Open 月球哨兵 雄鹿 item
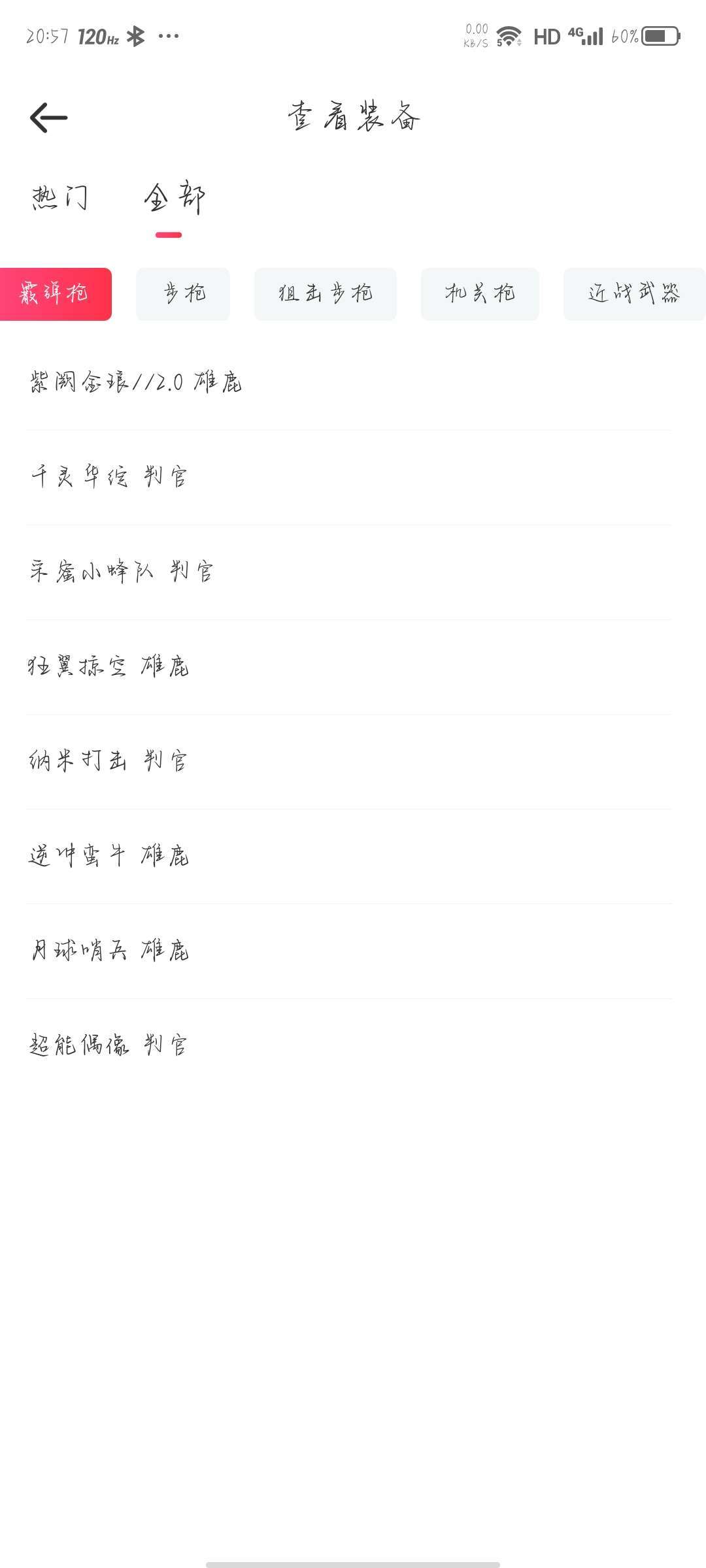This screenshot has width=706, height=1568. pos(349,951)
